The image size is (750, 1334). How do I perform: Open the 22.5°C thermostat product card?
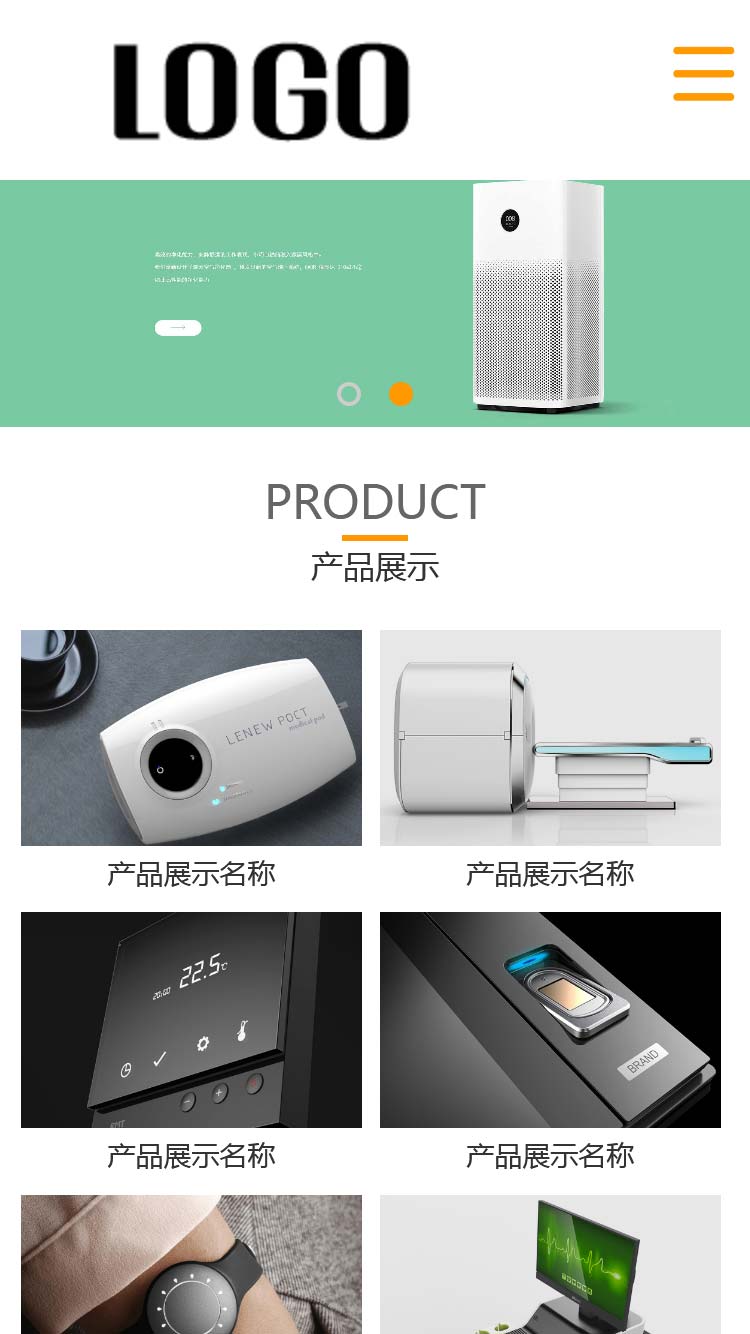(191, 1020)
